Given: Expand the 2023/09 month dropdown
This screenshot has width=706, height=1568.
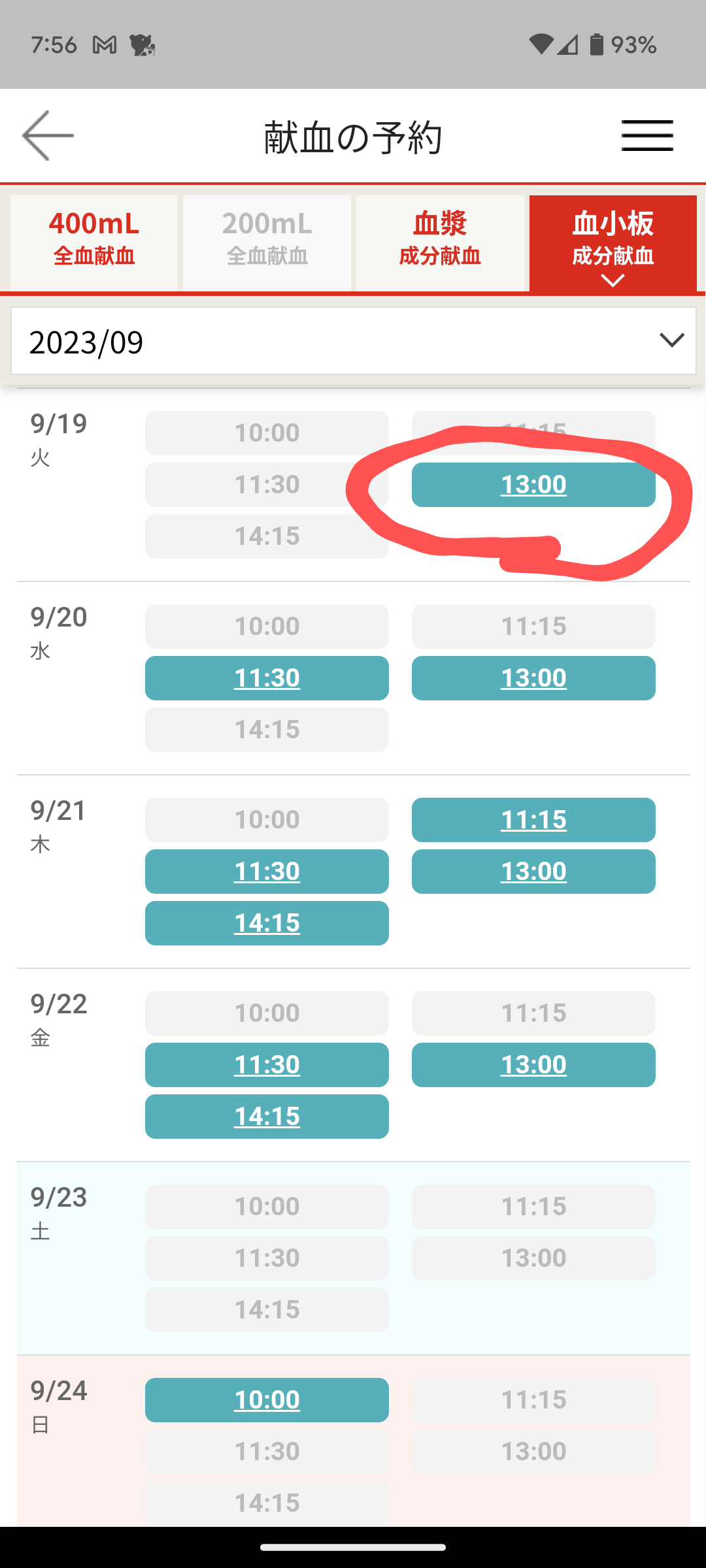Looking at the screenshot, I should tap(353, 341).
